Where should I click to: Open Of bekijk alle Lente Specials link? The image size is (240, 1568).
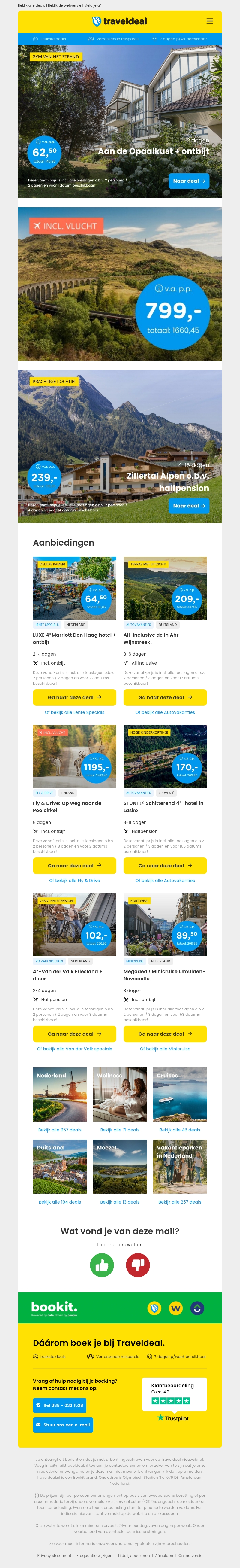pos(74,712)
